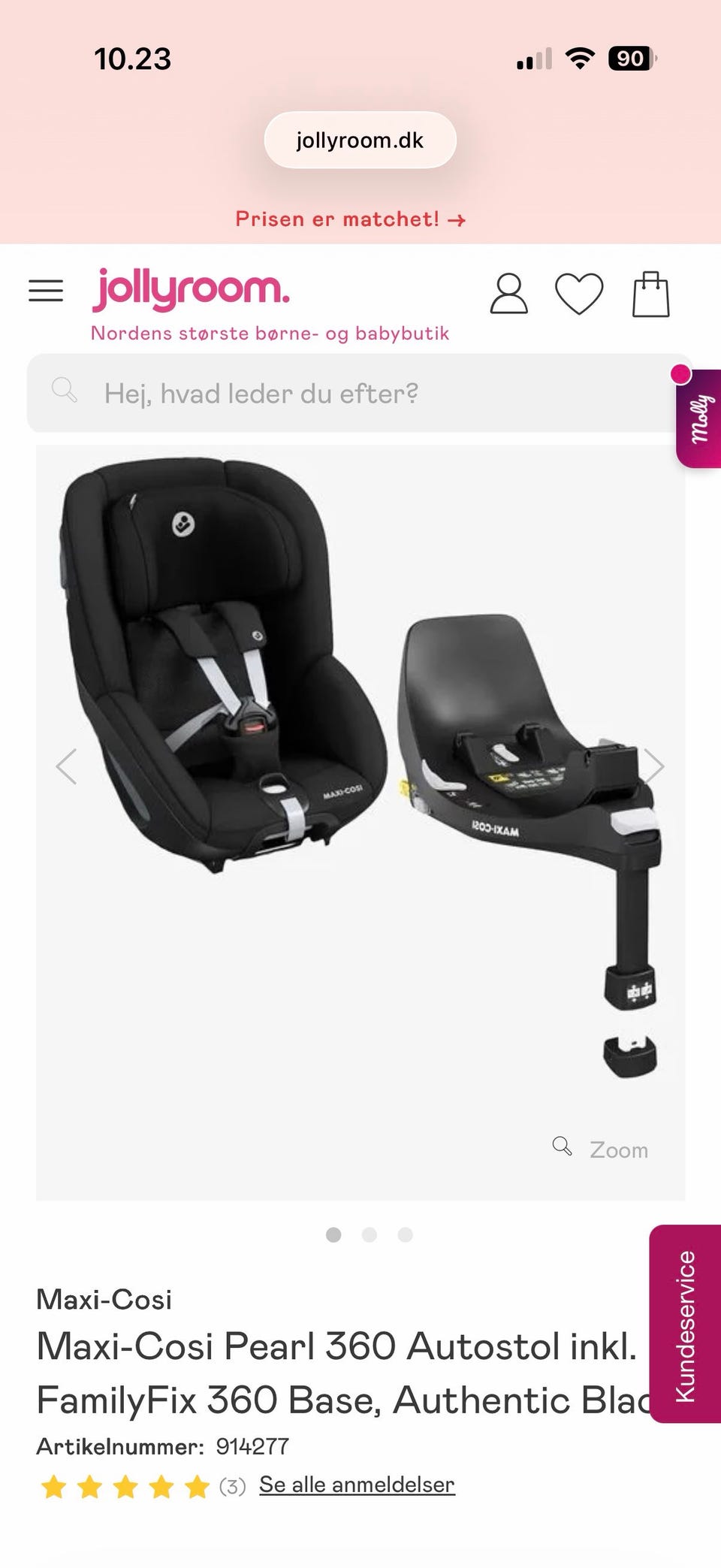Open the Maxi-Cosi brand link

(104, 1299)
